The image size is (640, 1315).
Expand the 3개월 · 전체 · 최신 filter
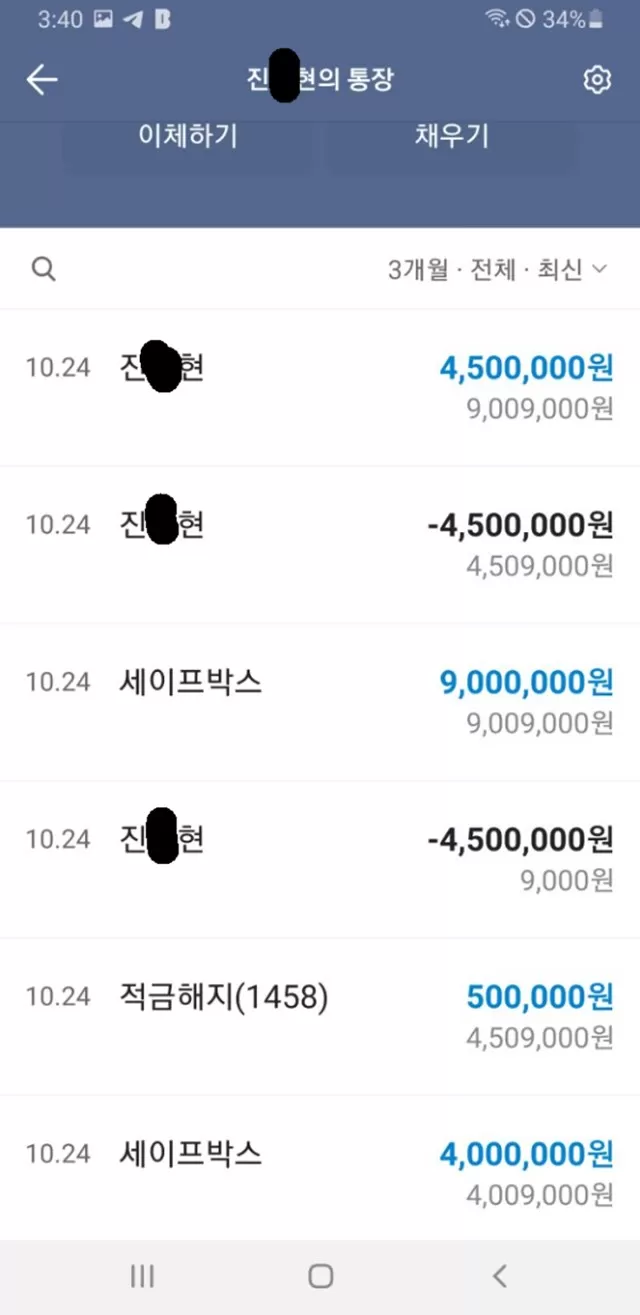[498, 270]
